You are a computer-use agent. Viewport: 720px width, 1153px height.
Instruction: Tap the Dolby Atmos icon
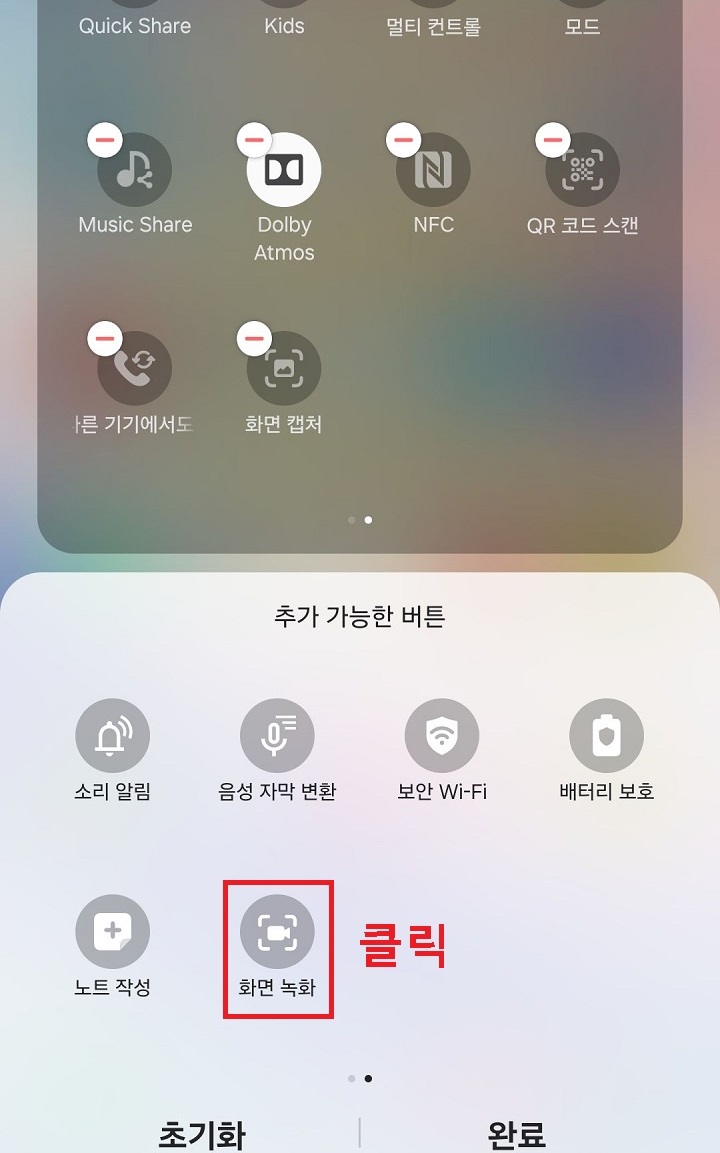(x=284, y=170)
